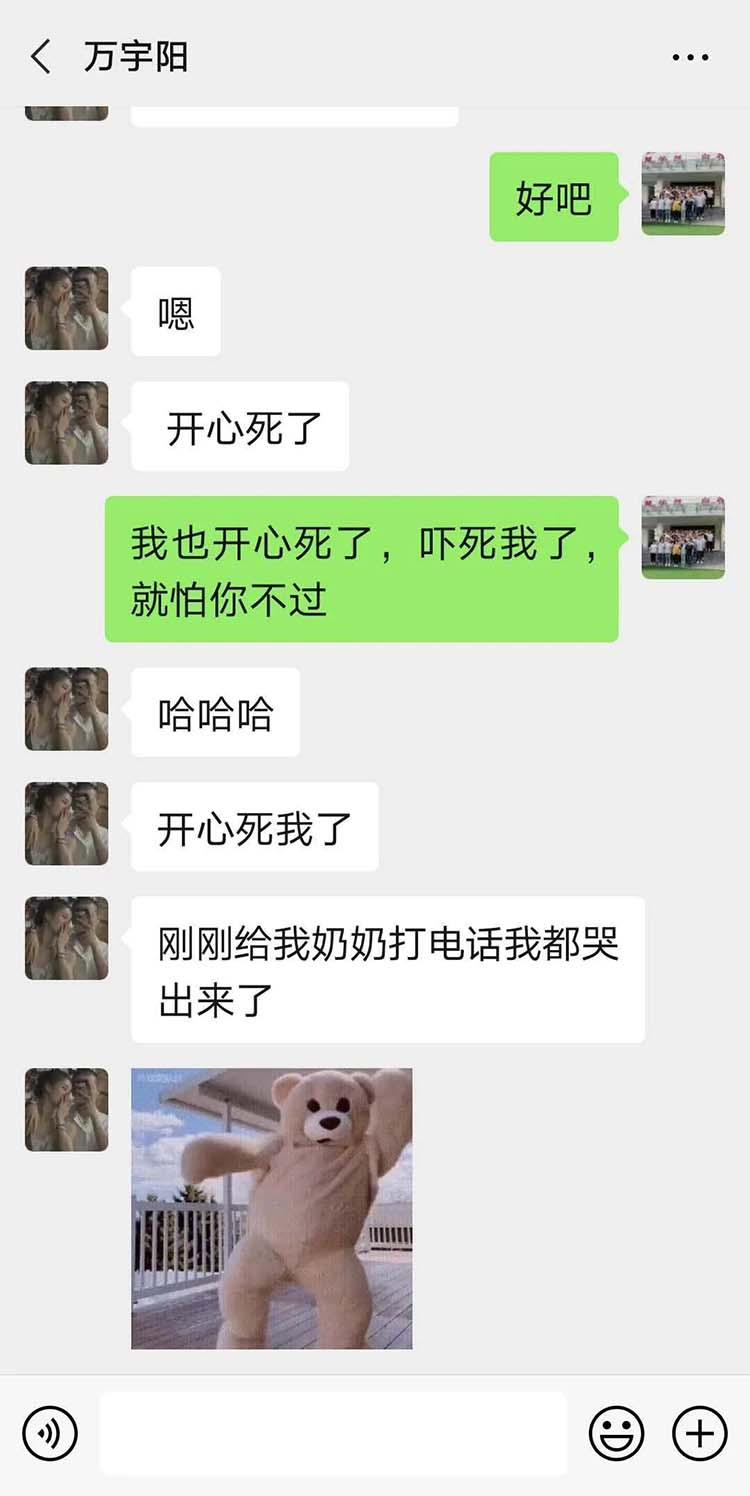Image resolution: width=750 pixels, height=1496 pixels.
Task: Open the plus attachments menu
Action: coord(699,1433)
